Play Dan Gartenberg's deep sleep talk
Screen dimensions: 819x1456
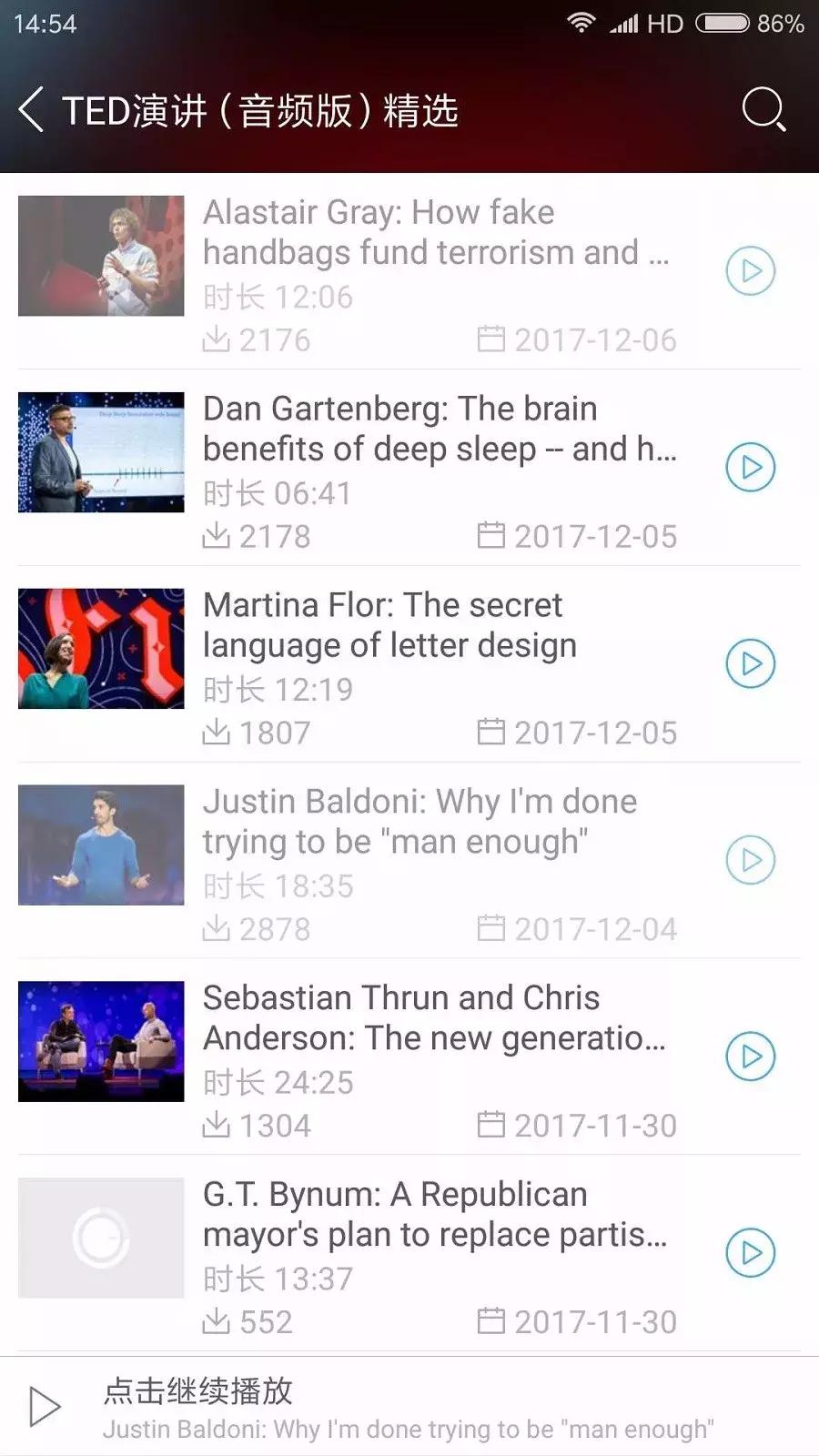pos(750,468)
